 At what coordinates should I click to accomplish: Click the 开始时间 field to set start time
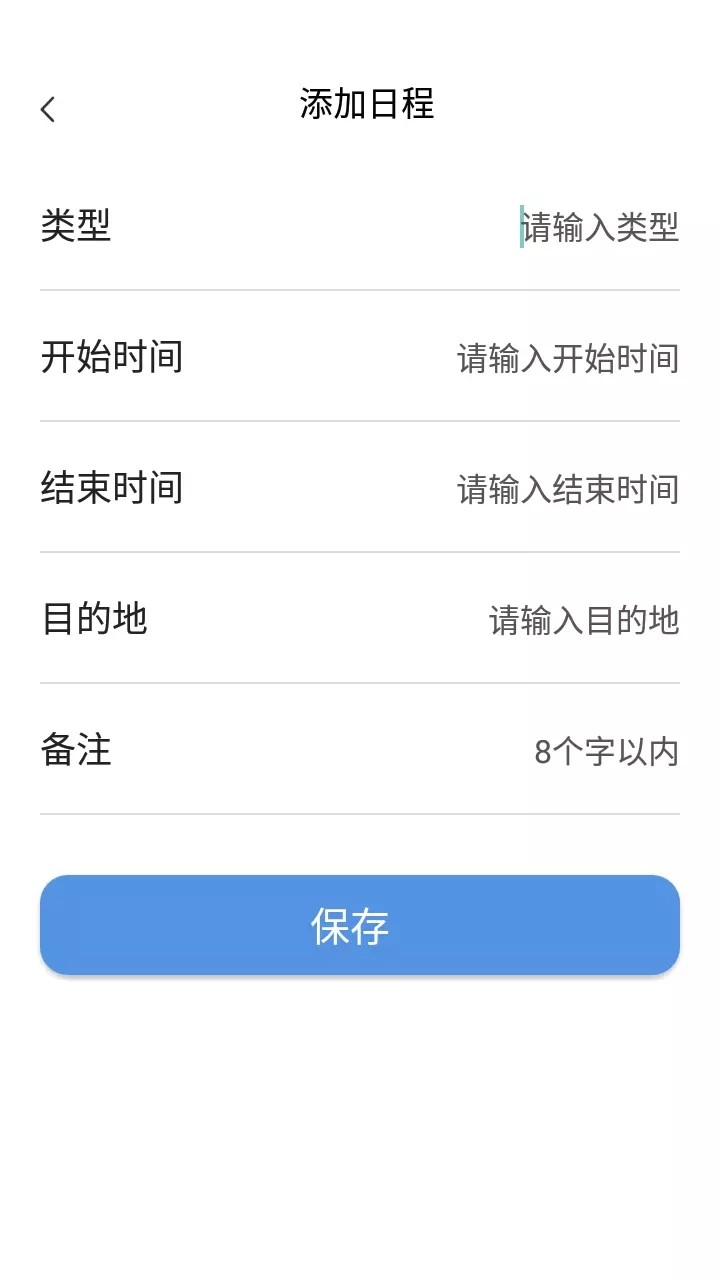coord(565,357)
